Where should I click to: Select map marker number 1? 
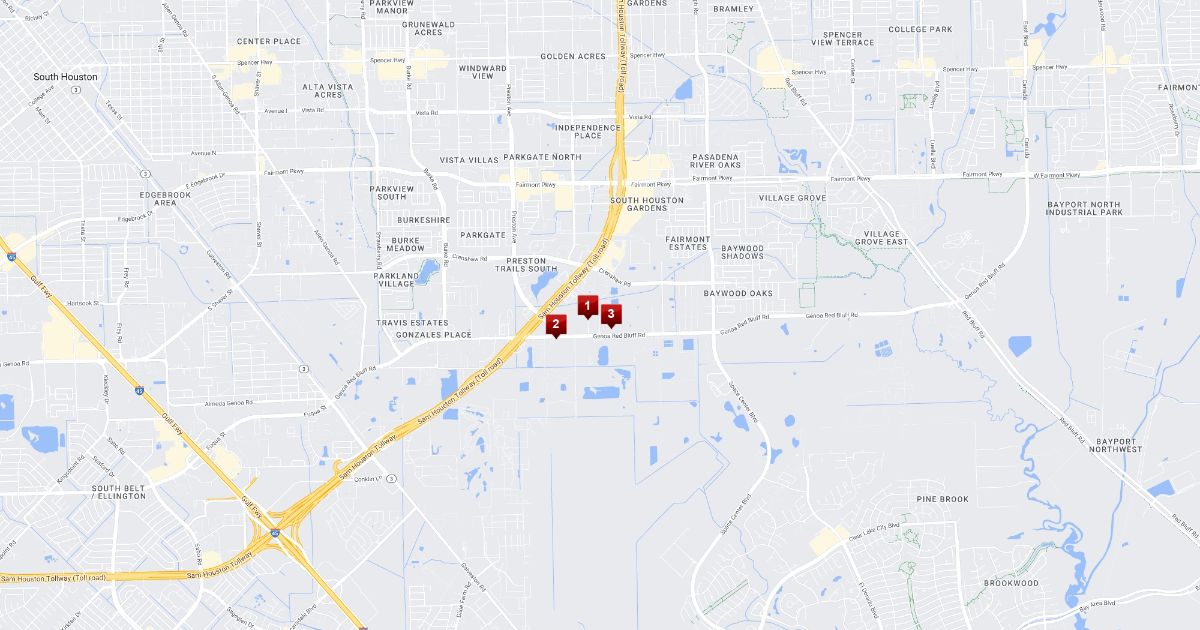pyautogui.click(x=588, y=305)
